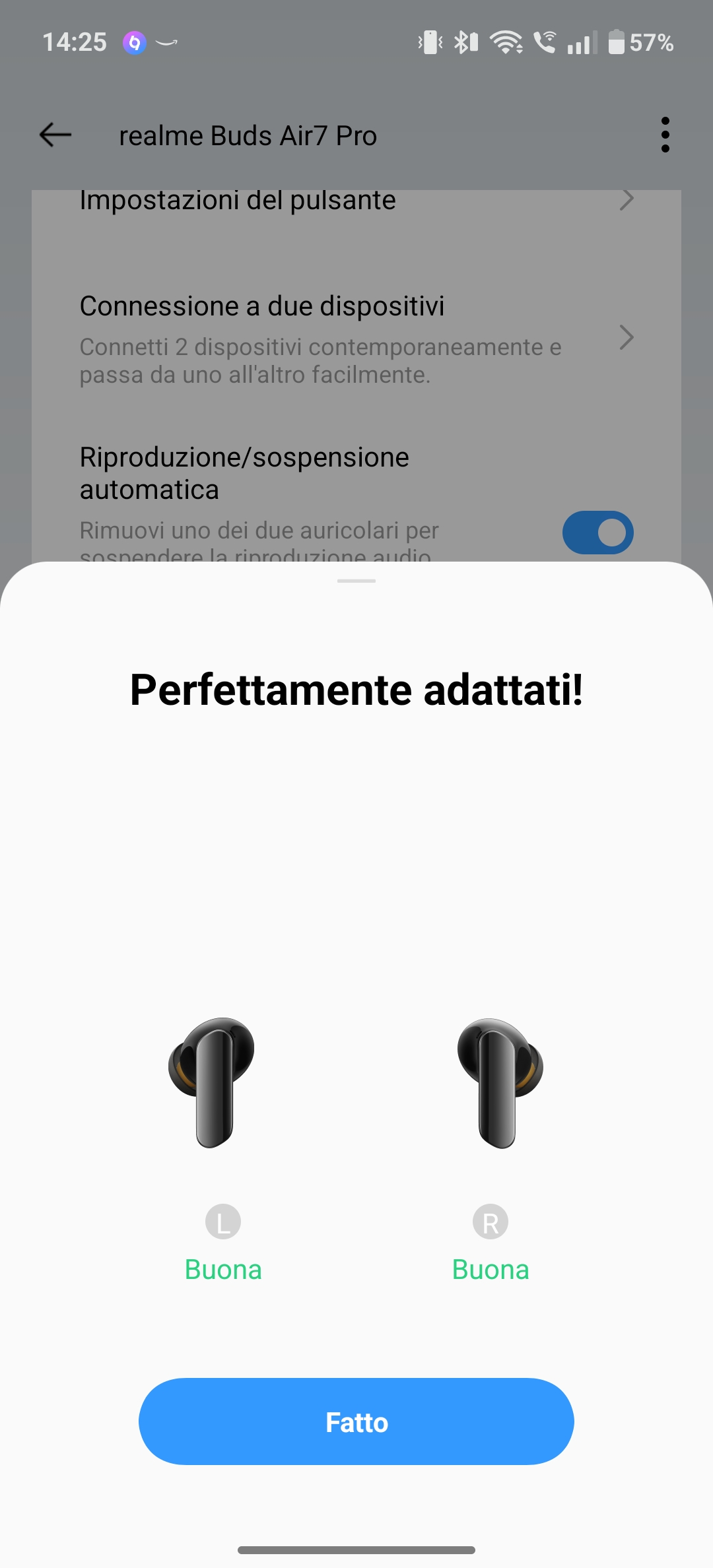Tap the Fatto button
The width and height of the screenshot is (713, 1568).
[356, 1421]
